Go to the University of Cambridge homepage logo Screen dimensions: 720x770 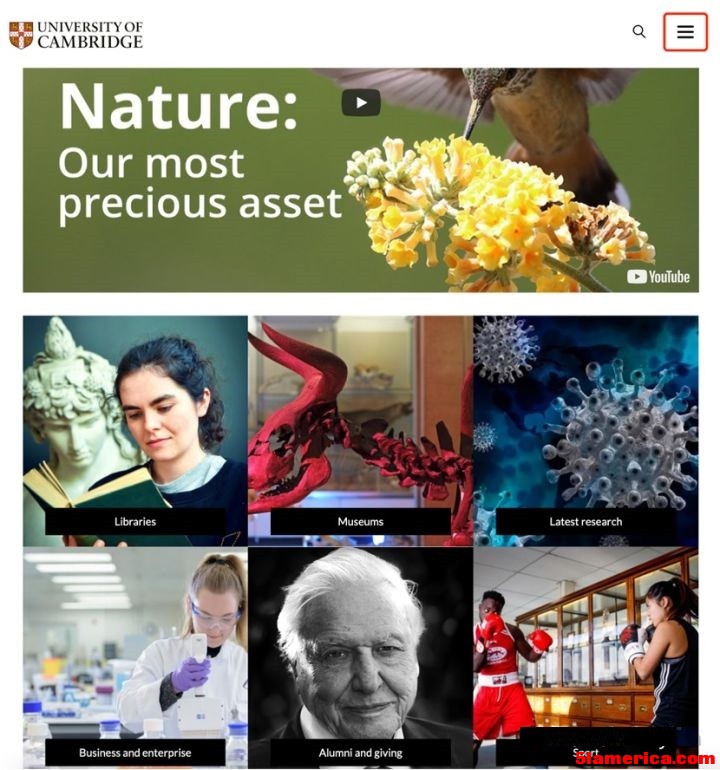click(x=76, y=35)
